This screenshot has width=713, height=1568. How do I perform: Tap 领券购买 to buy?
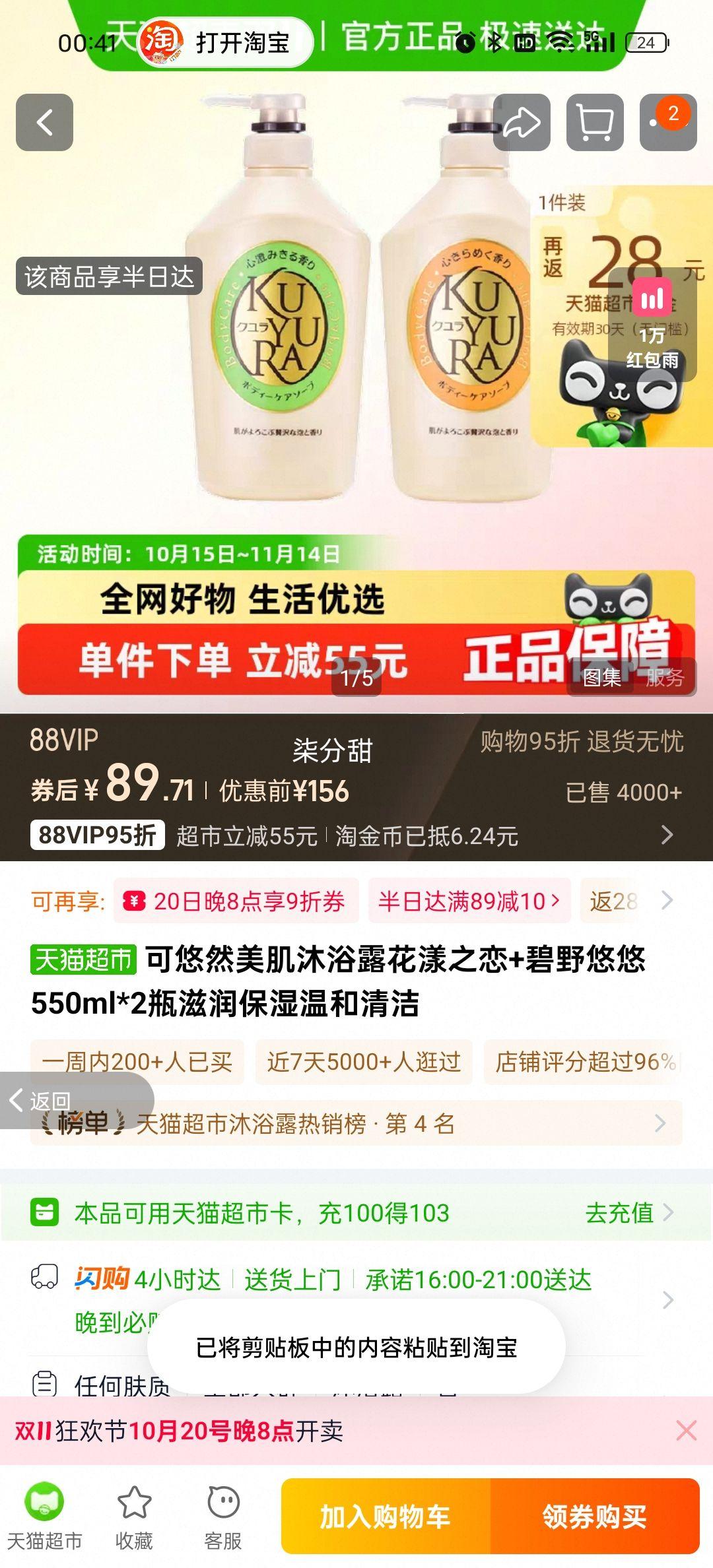tap(594, 1517)
